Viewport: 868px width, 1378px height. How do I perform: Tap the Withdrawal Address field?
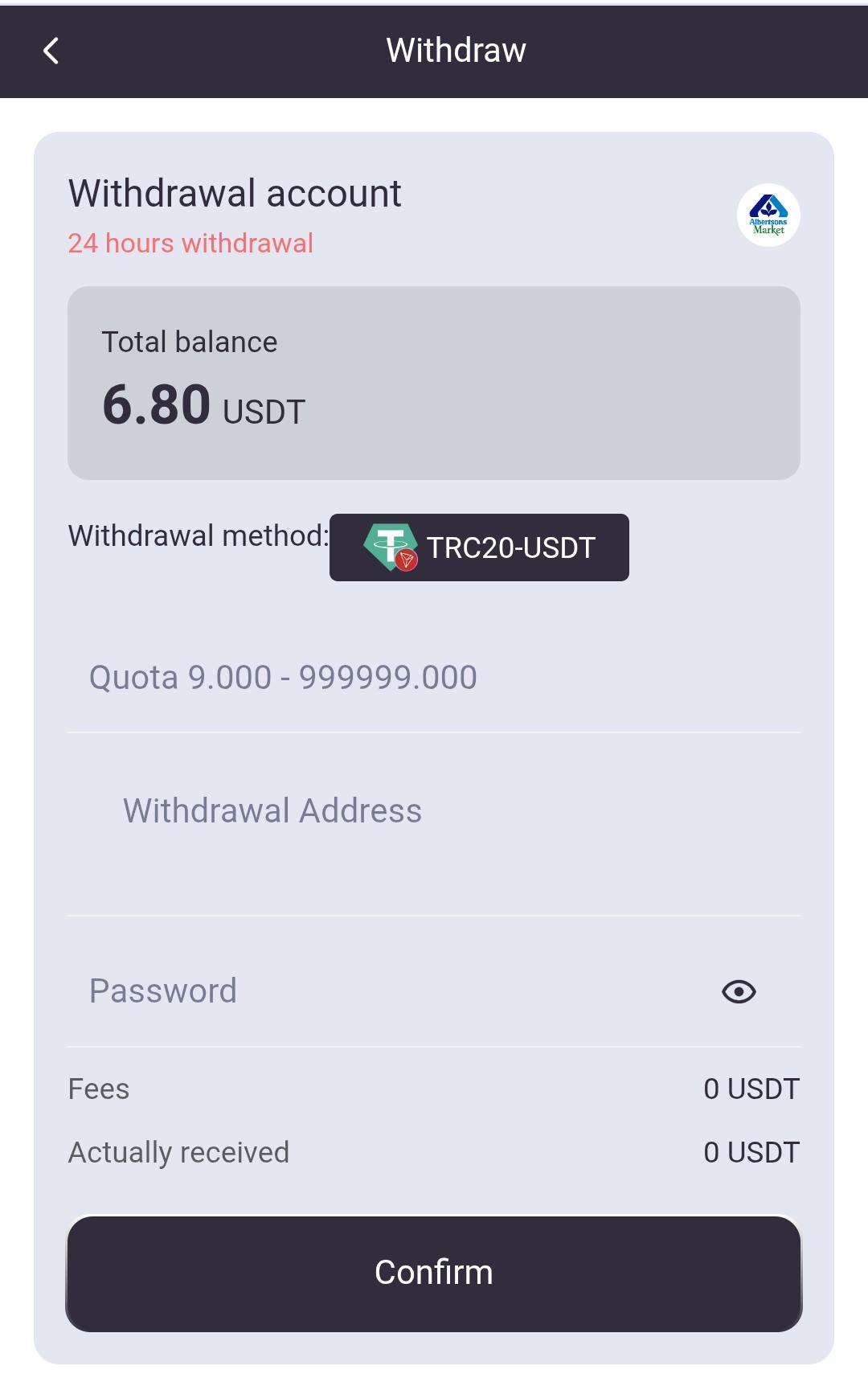click(x=434, y=811)
